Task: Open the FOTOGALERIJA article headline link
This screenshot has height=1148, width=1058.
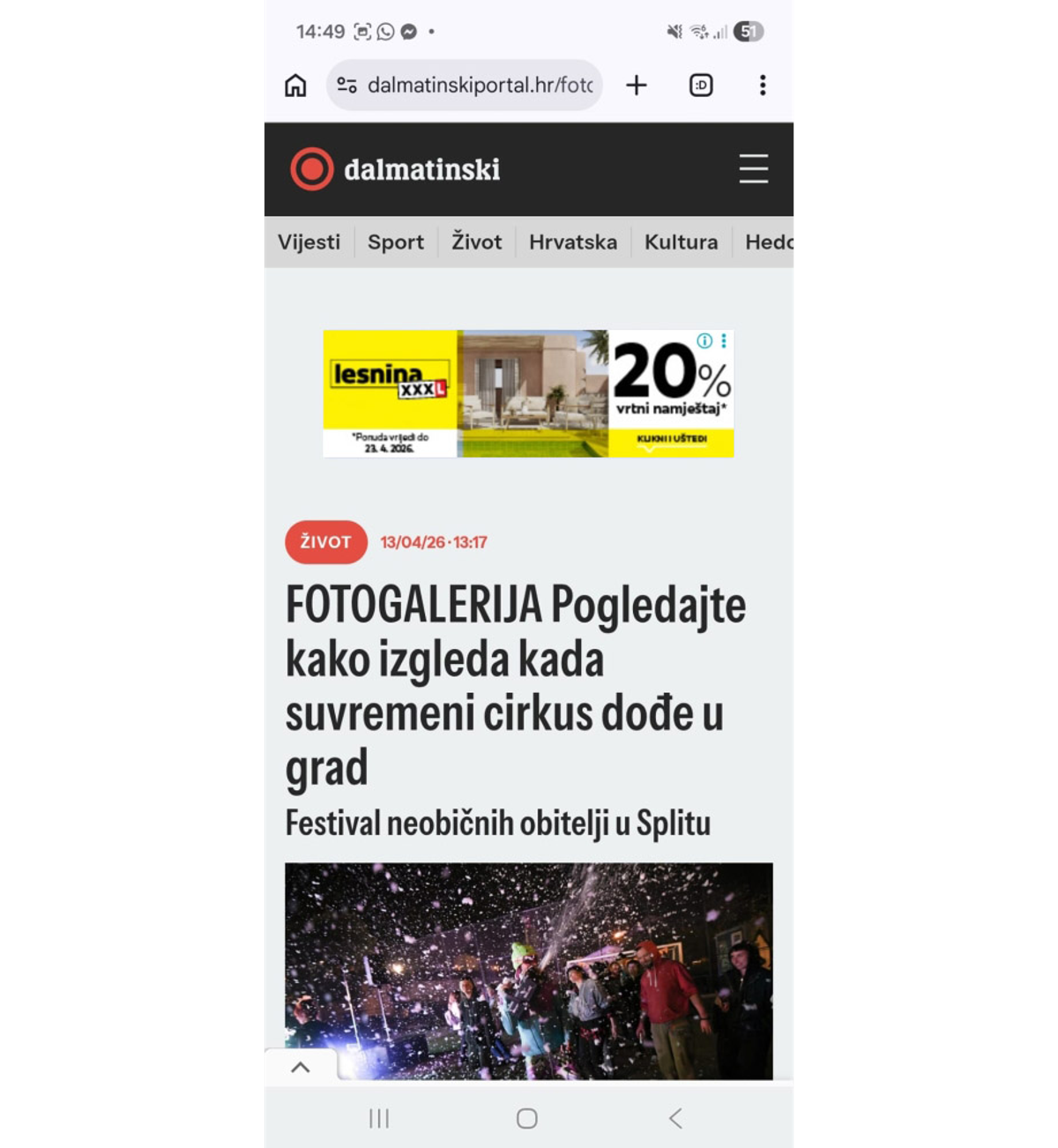Action: pos(515,685)
